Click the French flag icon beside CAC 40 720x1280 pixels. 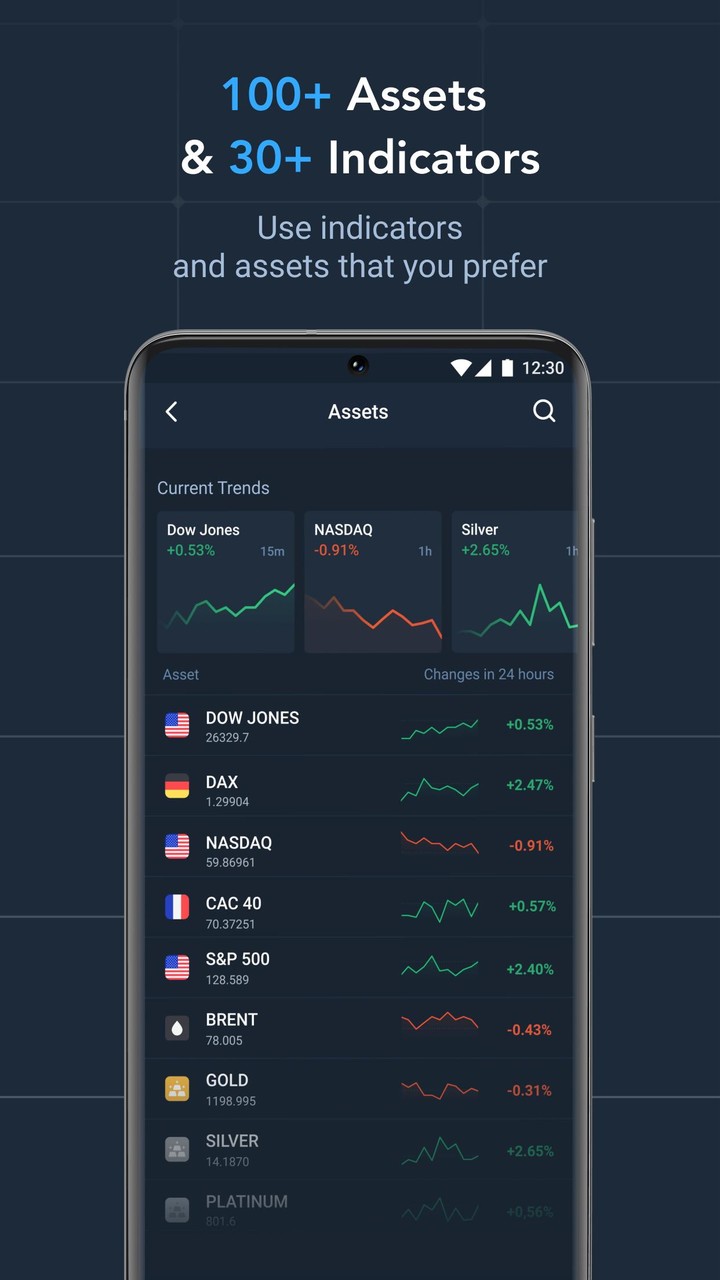[x=177, y=907]
